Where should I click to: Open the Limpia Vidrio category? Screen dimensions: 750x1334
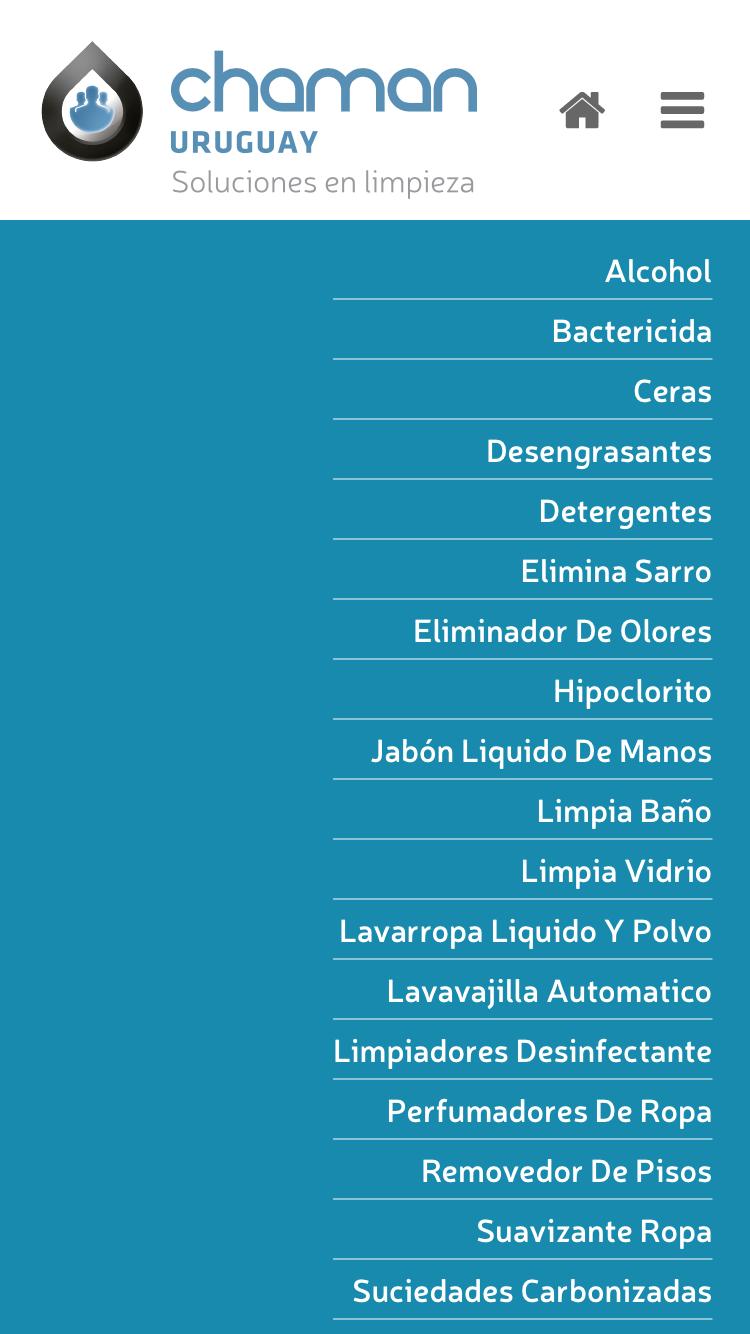(614, 871)
